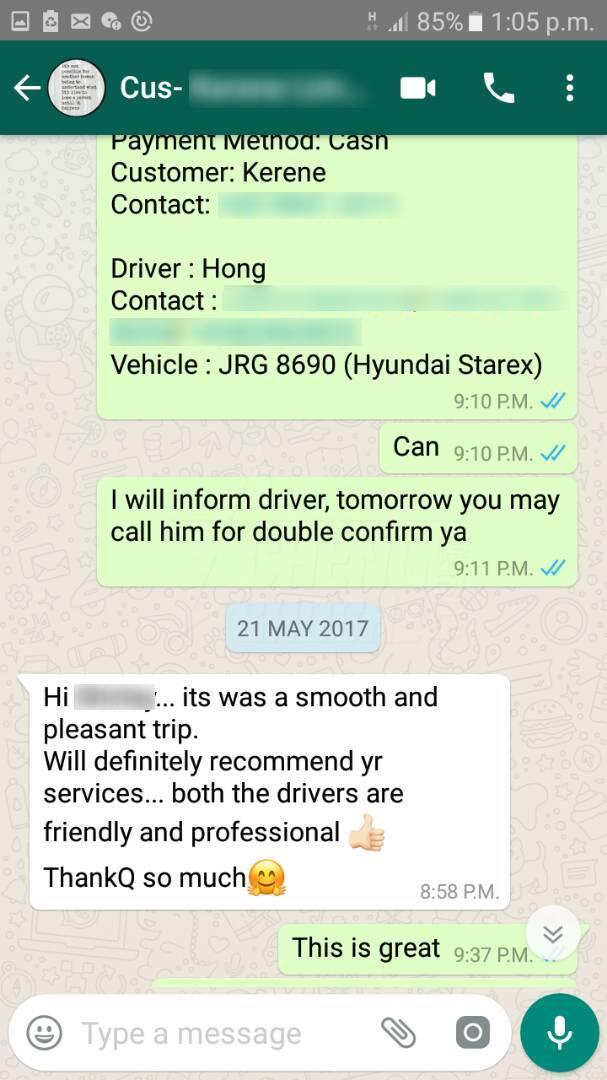Open the emoji picker
The height and width of the screenshot is (1080, 607).
click(x=44, y=1033)
